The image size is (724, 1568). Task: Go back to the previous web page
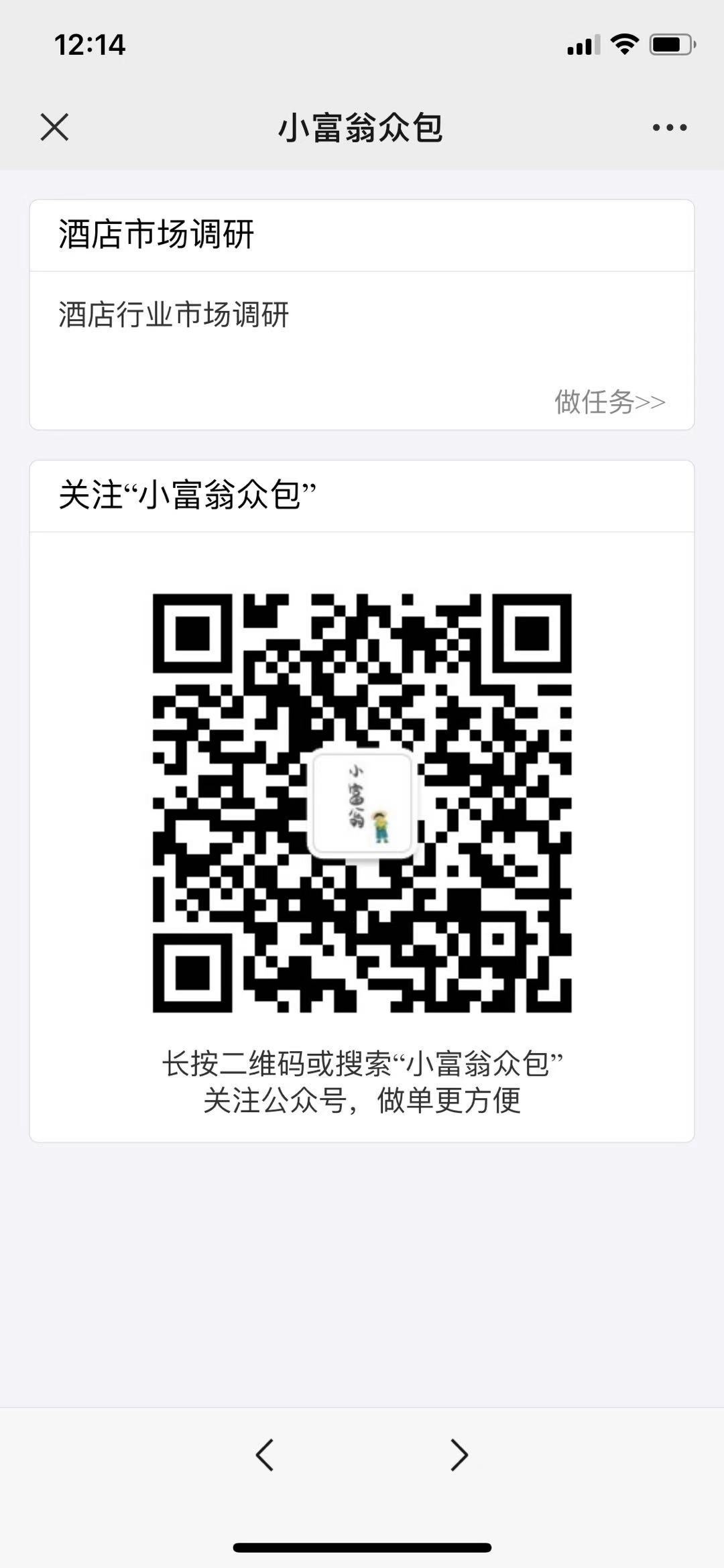(265, 1455)
